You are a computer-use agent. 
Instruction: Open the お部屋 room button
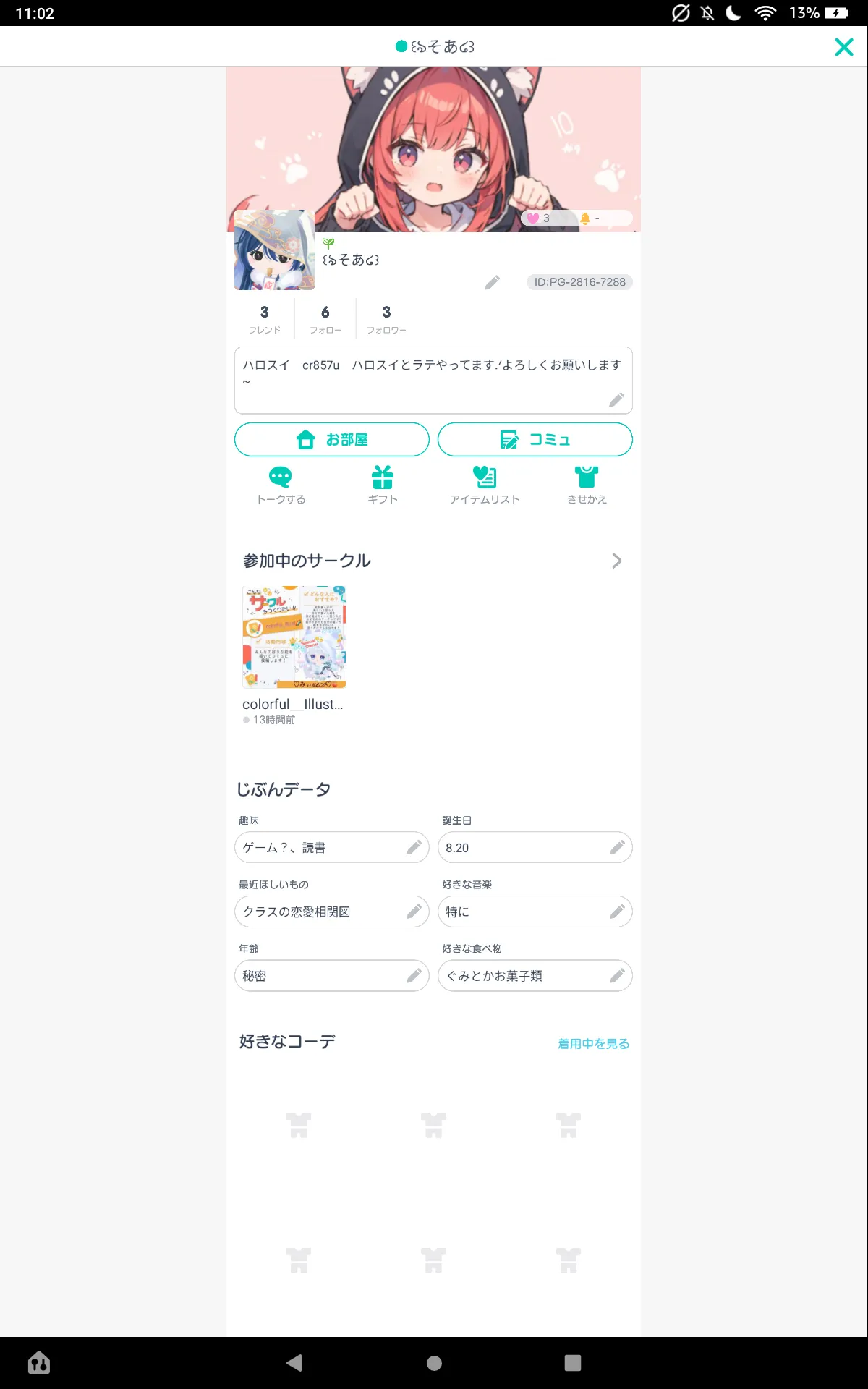332,439
